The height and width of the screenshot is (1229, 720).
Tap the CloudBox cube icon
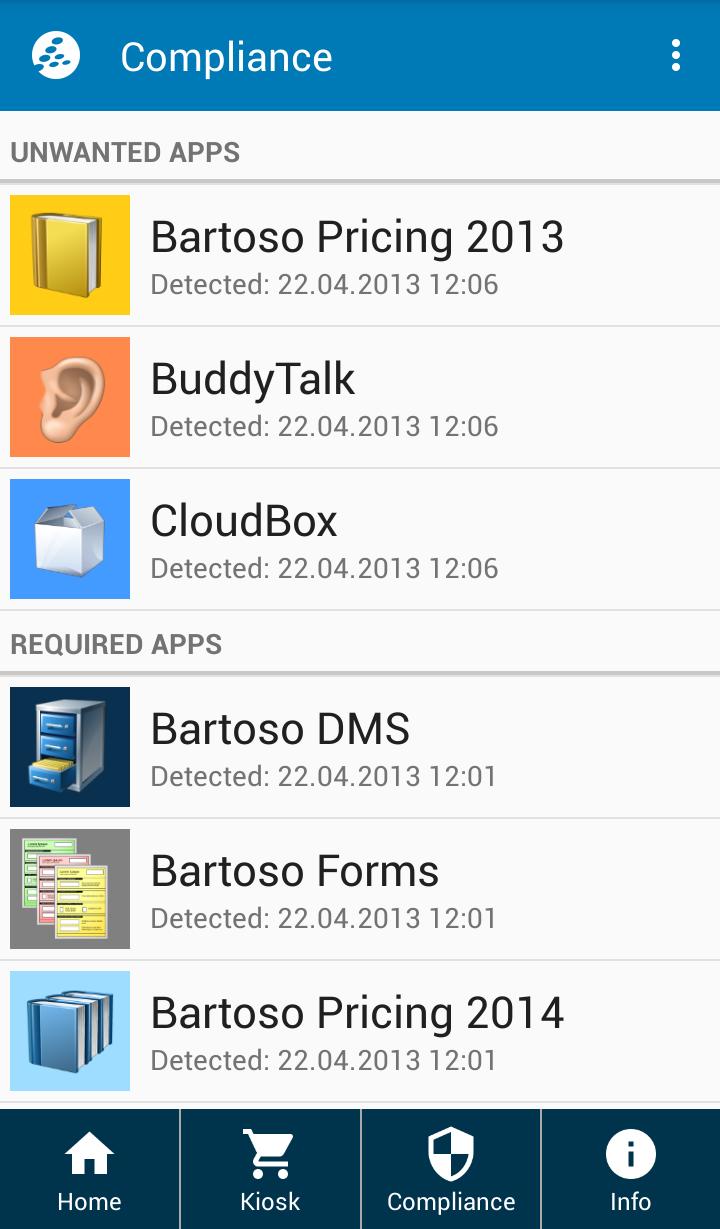(x=69, y=539)
